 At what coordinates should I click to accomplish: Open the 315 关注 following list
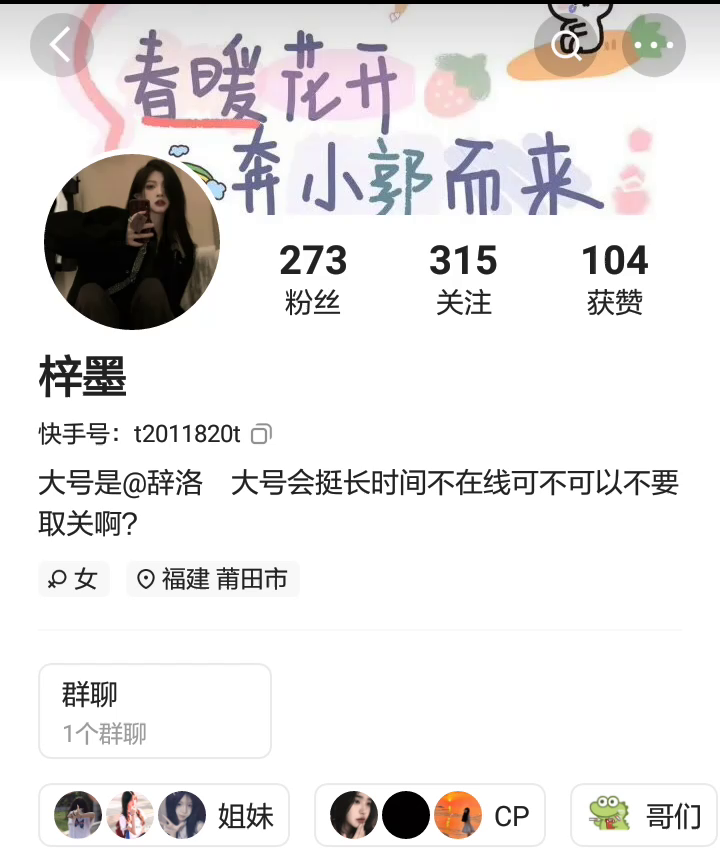point(463,279)
